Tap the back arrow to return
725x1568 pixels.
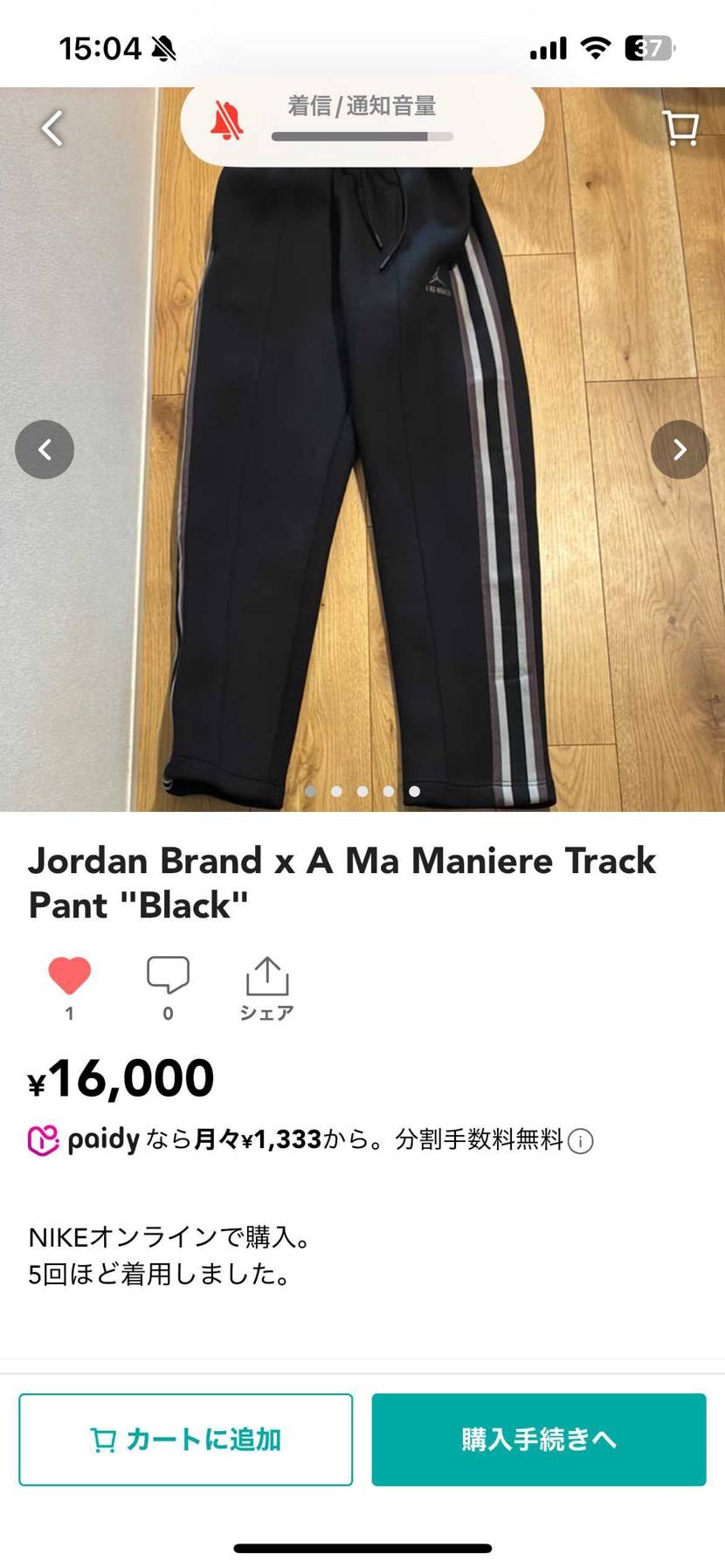pos(51,127)
